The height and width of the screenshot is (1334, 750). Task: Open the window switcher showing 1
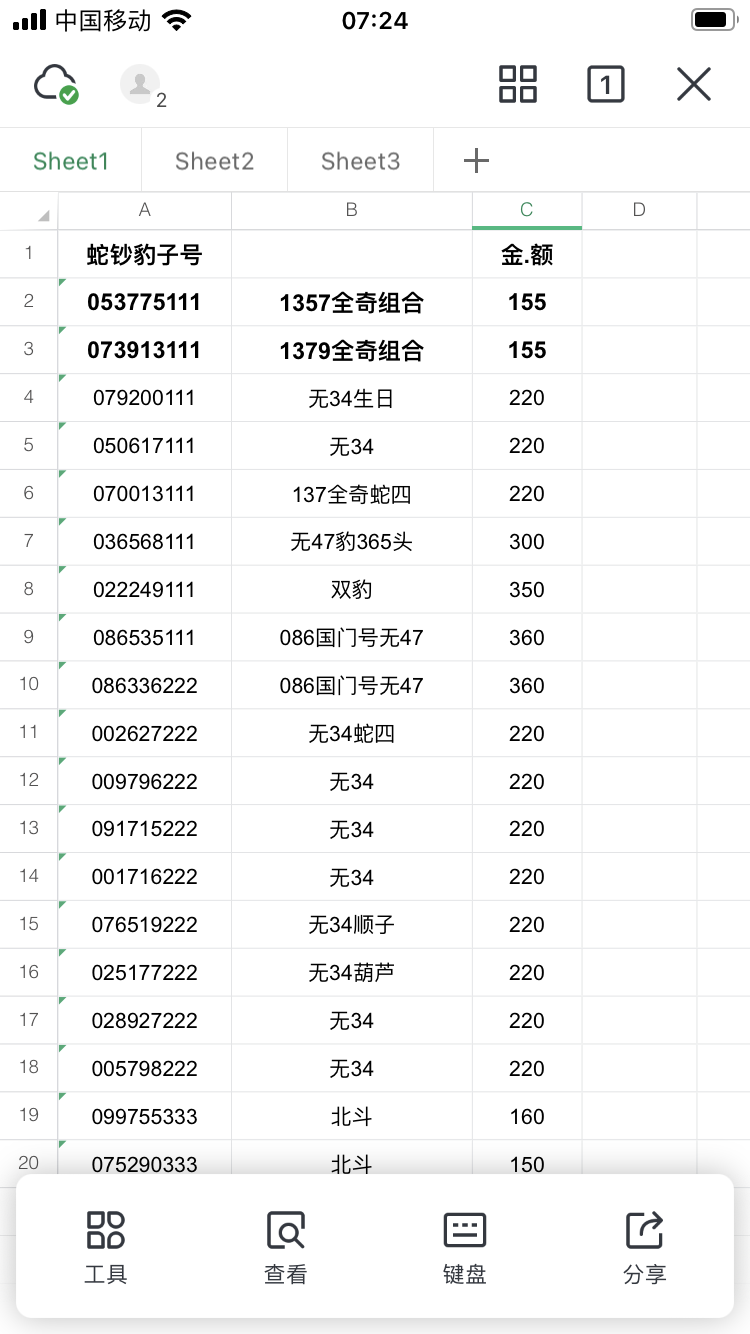pos(605,84)
